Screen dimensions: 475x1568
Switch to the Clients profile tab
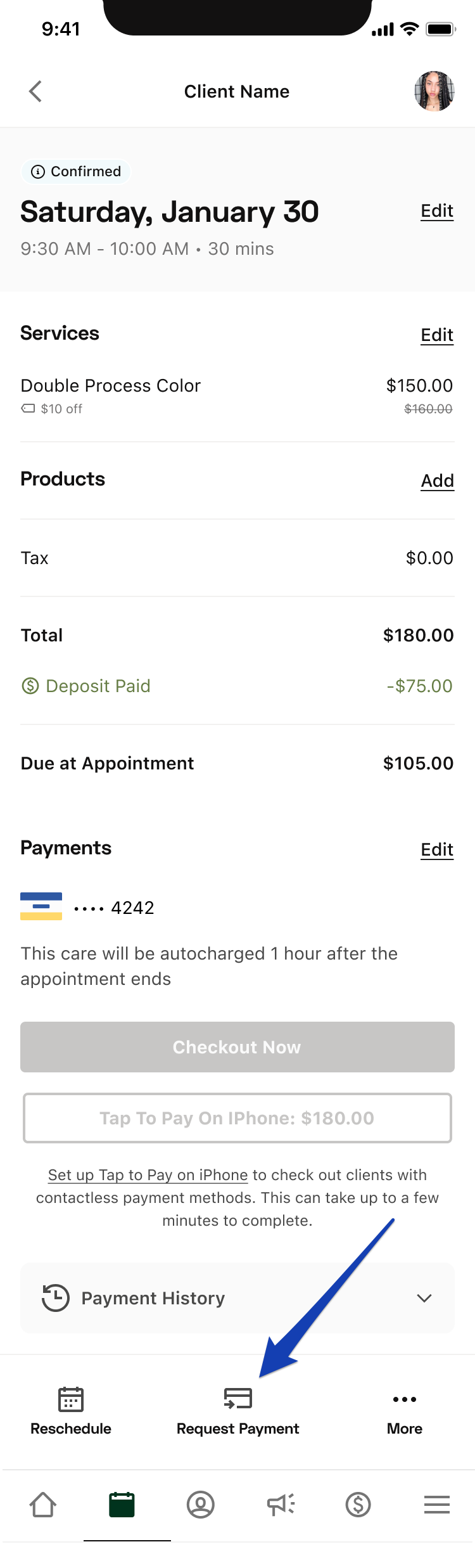[201, 1505]
